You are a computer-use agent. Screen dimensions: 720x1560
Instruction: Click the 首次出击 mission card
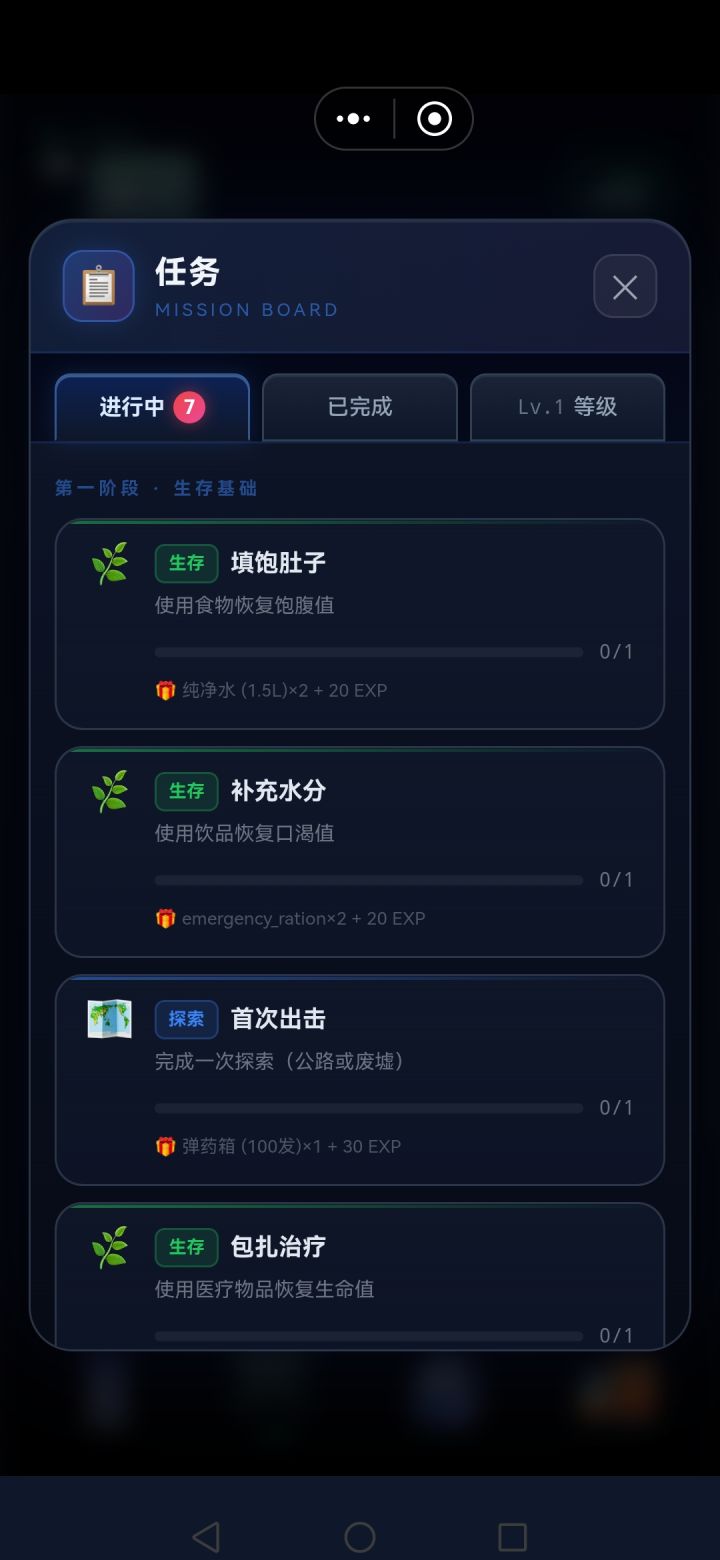pyautogui.click(x=360, y=1080)
